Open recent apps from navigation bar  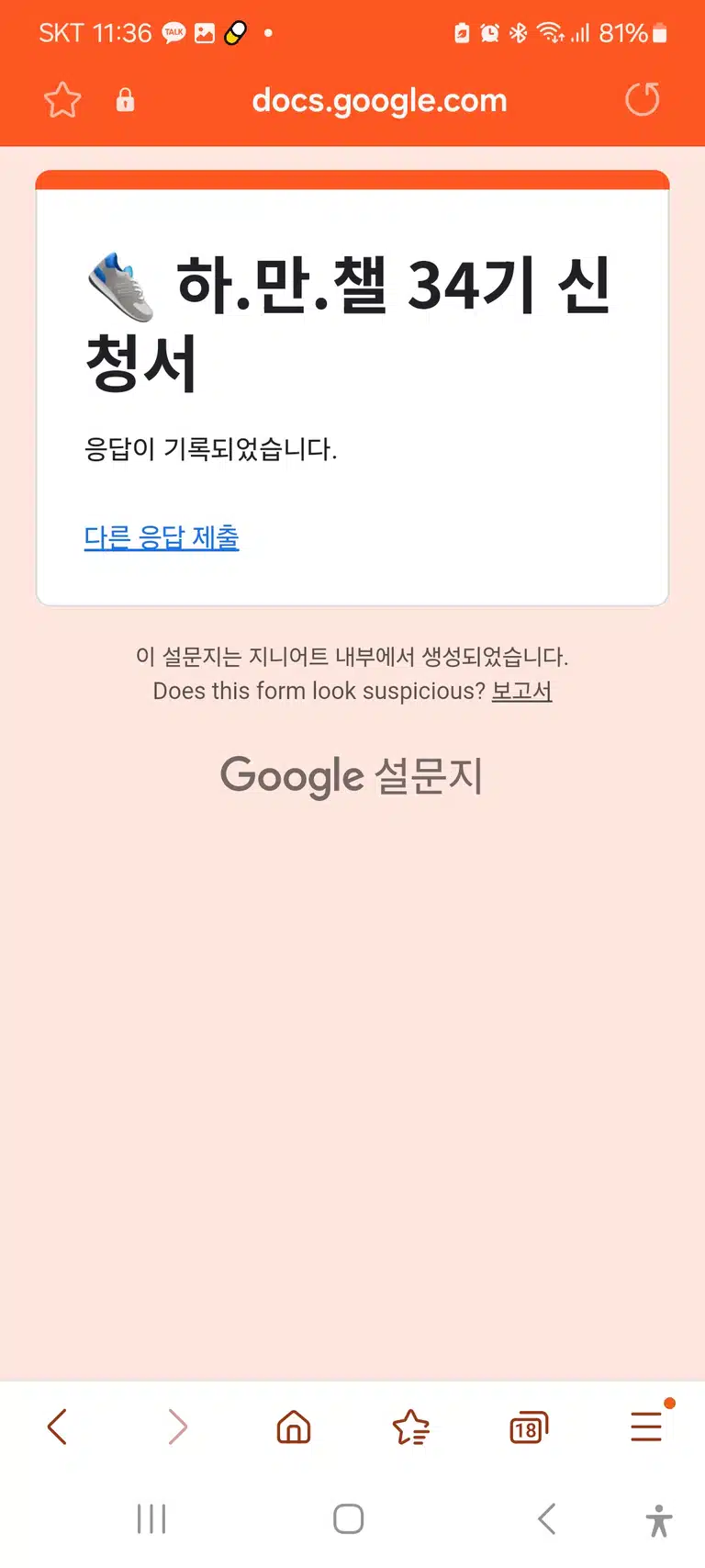point(151,1518)
